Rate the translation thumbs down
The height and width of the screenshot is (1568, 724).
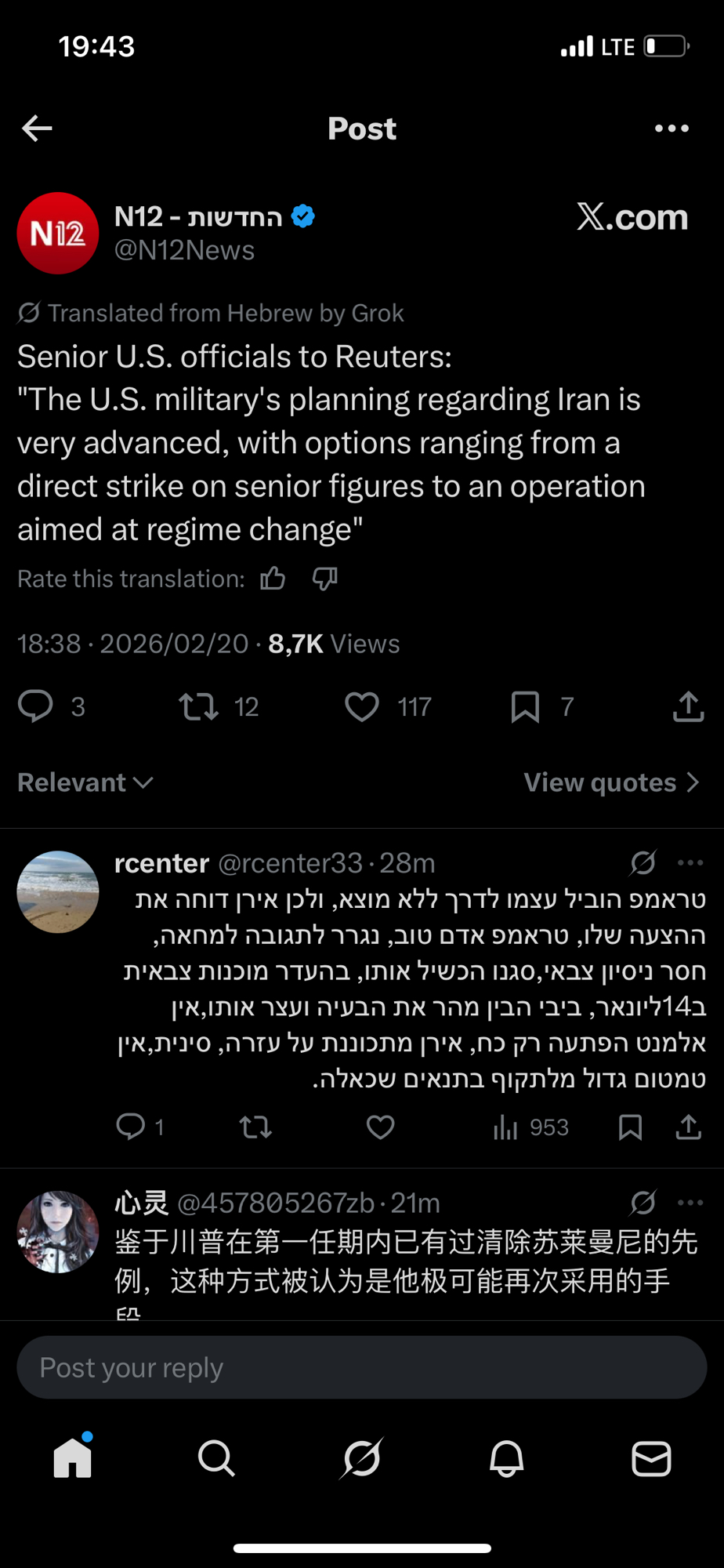(324, 579)
